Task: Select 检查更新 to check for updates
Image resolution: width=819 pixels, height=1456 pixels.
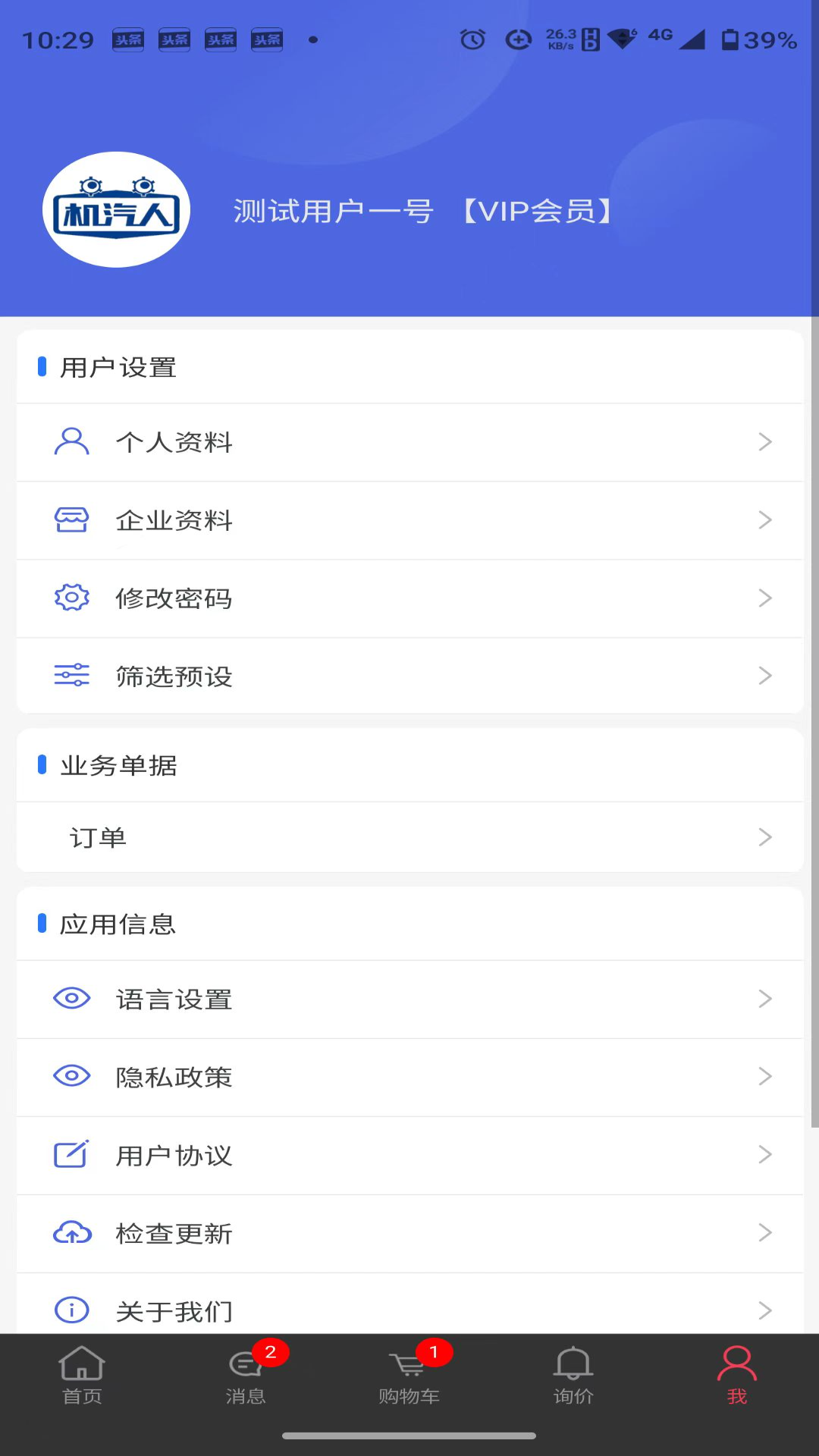Action: point(409,1233)
